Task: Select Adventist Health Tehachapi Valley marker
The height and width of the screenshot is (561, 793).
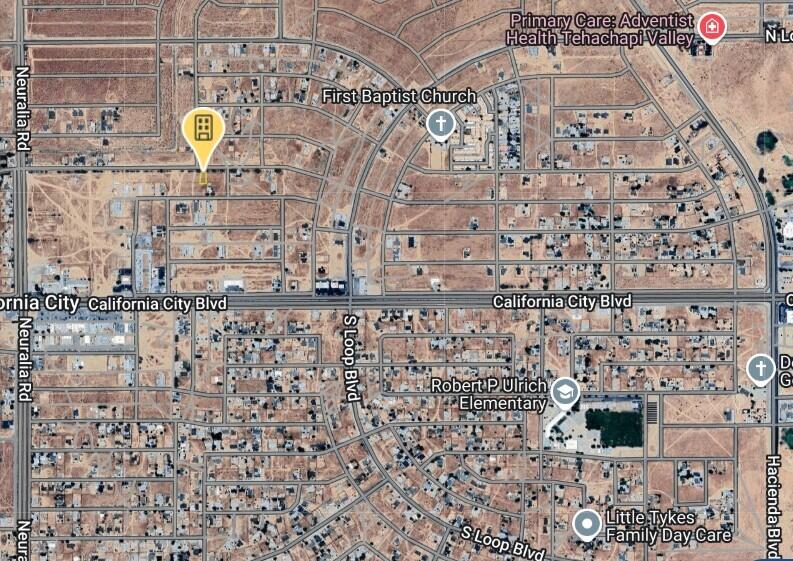Action: (711, 27)
